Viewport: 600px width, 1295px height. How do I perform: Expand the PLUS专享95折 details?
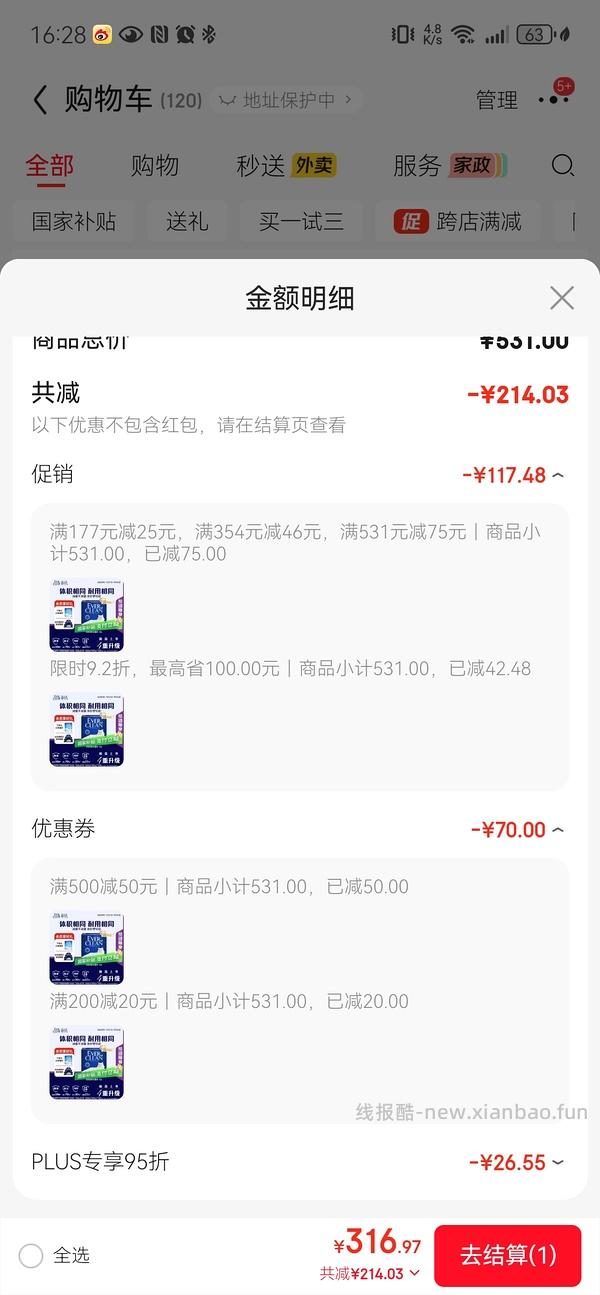[558, 1162]
